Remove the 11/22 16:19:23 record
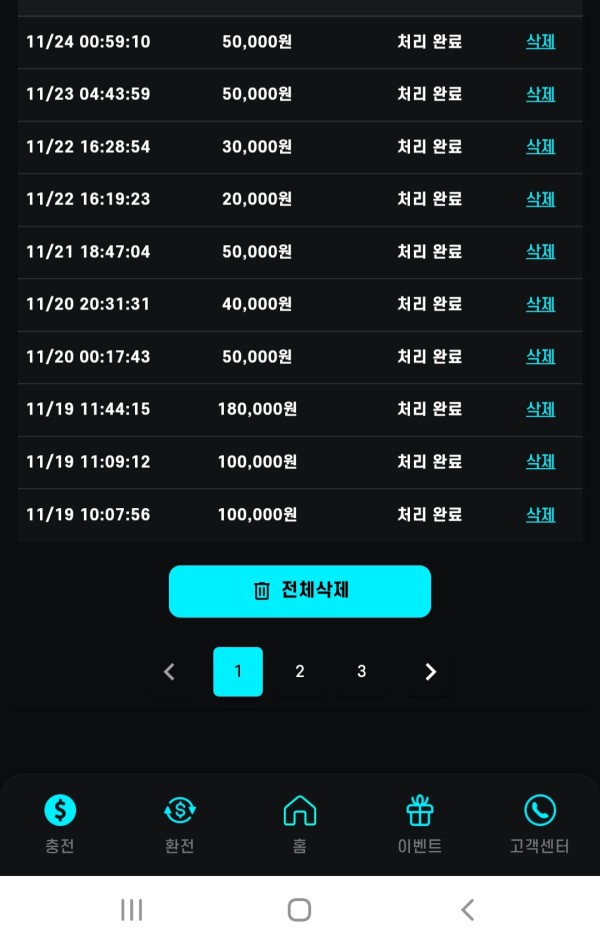The width and height of the screenshot is (600, 946). tap(540, 199)
